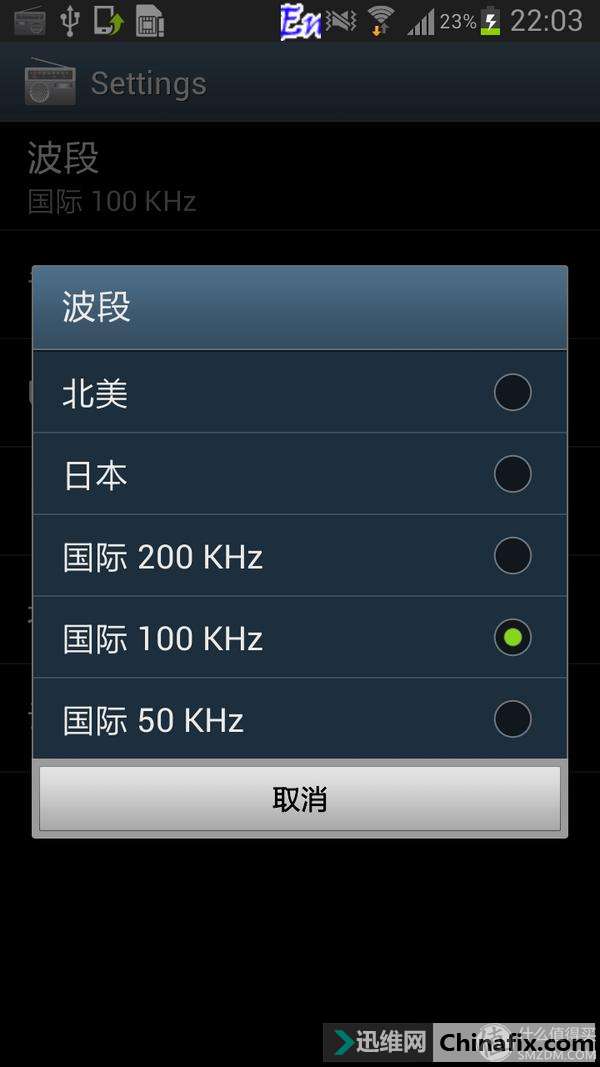The image size is (600, 1067).
Task: Select 国际 200 KHz band
Action: 299,556
